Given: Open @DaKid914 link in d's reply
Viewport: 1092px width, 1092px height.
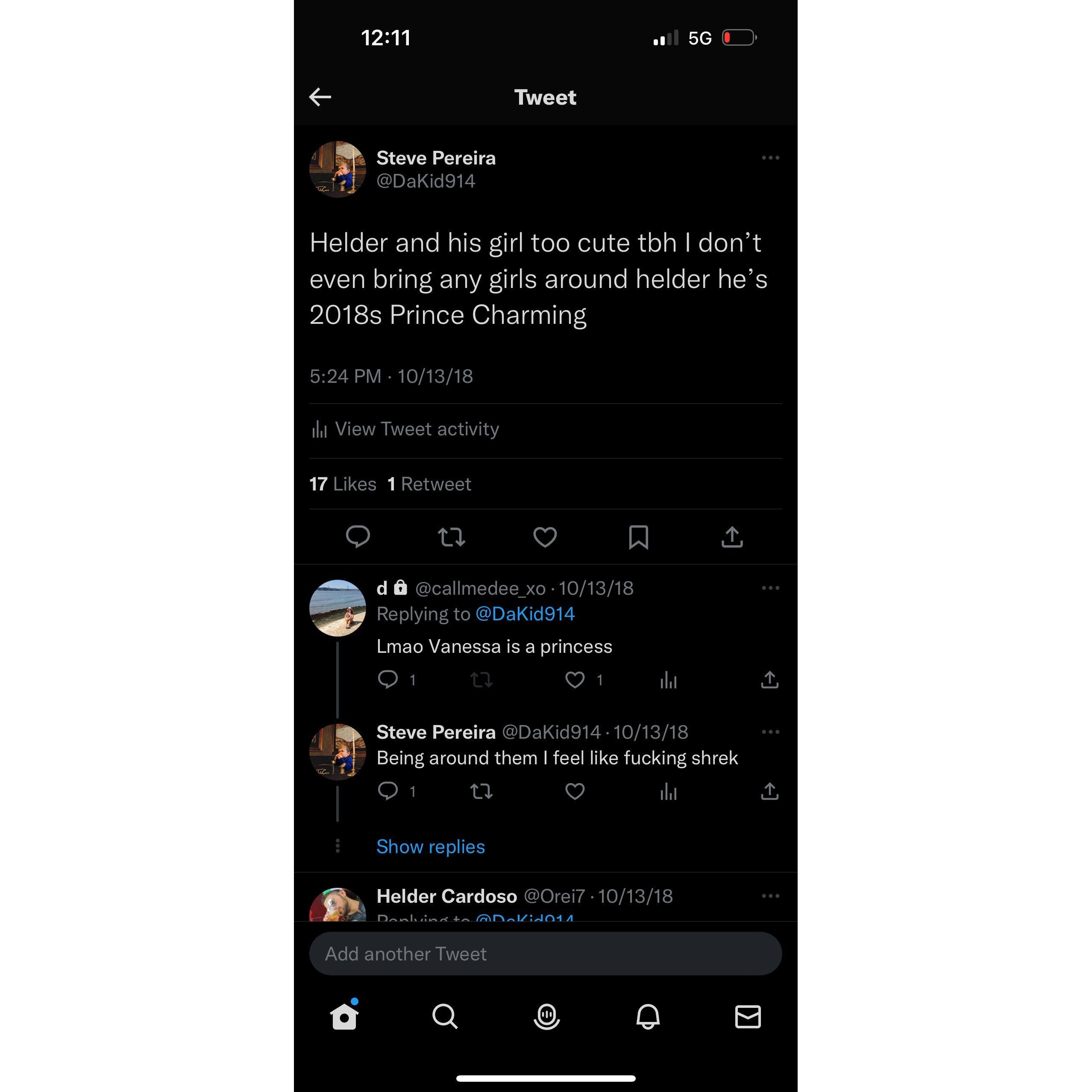Looking at the screenshot, I should click(525, 614).
